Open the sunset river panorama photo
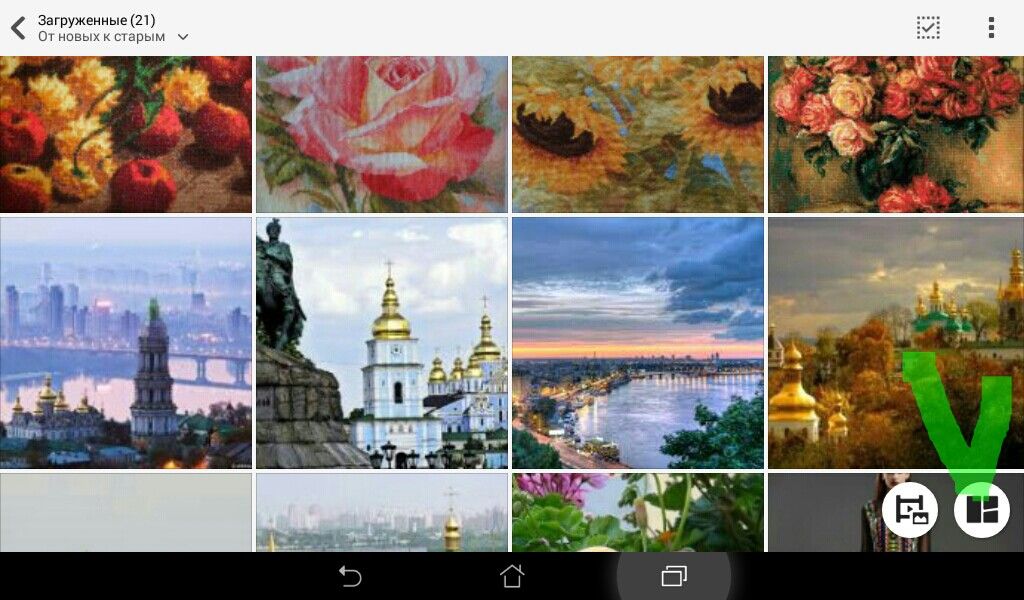The width and height of the screenshot is (1024, 600). 637,343
